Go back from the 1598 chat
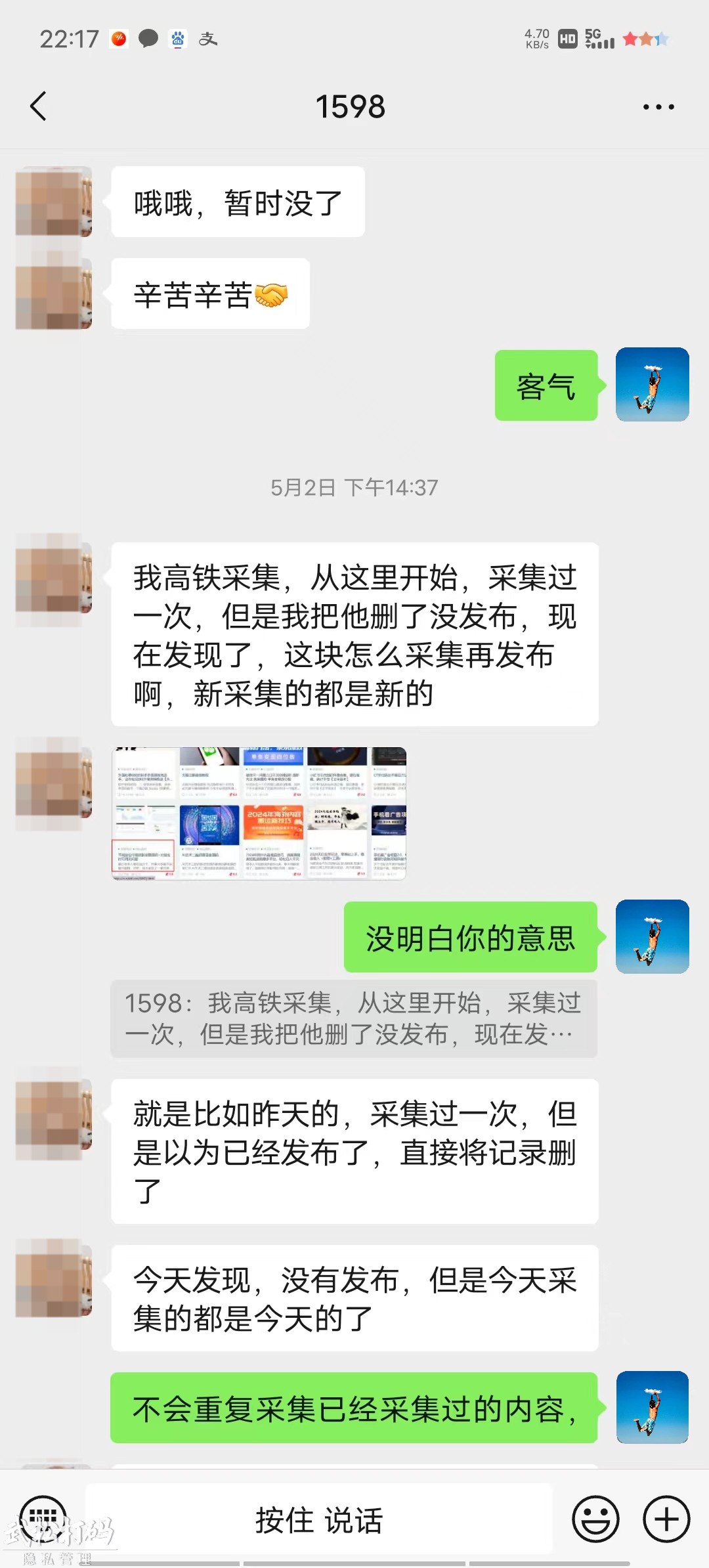Viewport: 709px width, 1568px height. point(39,106)
